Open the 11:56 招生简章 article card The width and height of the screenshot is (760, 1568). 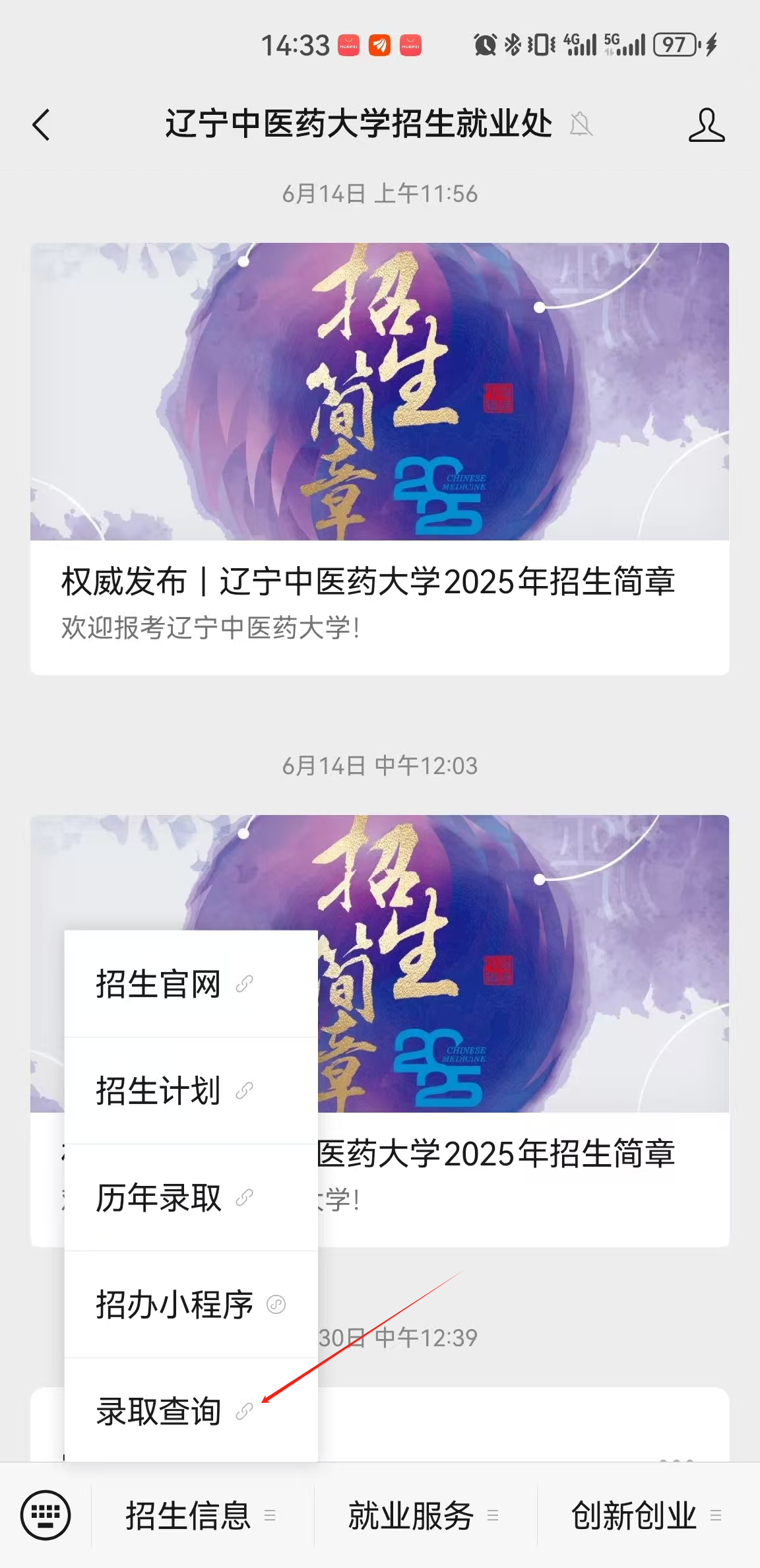(x=379, y=458)
